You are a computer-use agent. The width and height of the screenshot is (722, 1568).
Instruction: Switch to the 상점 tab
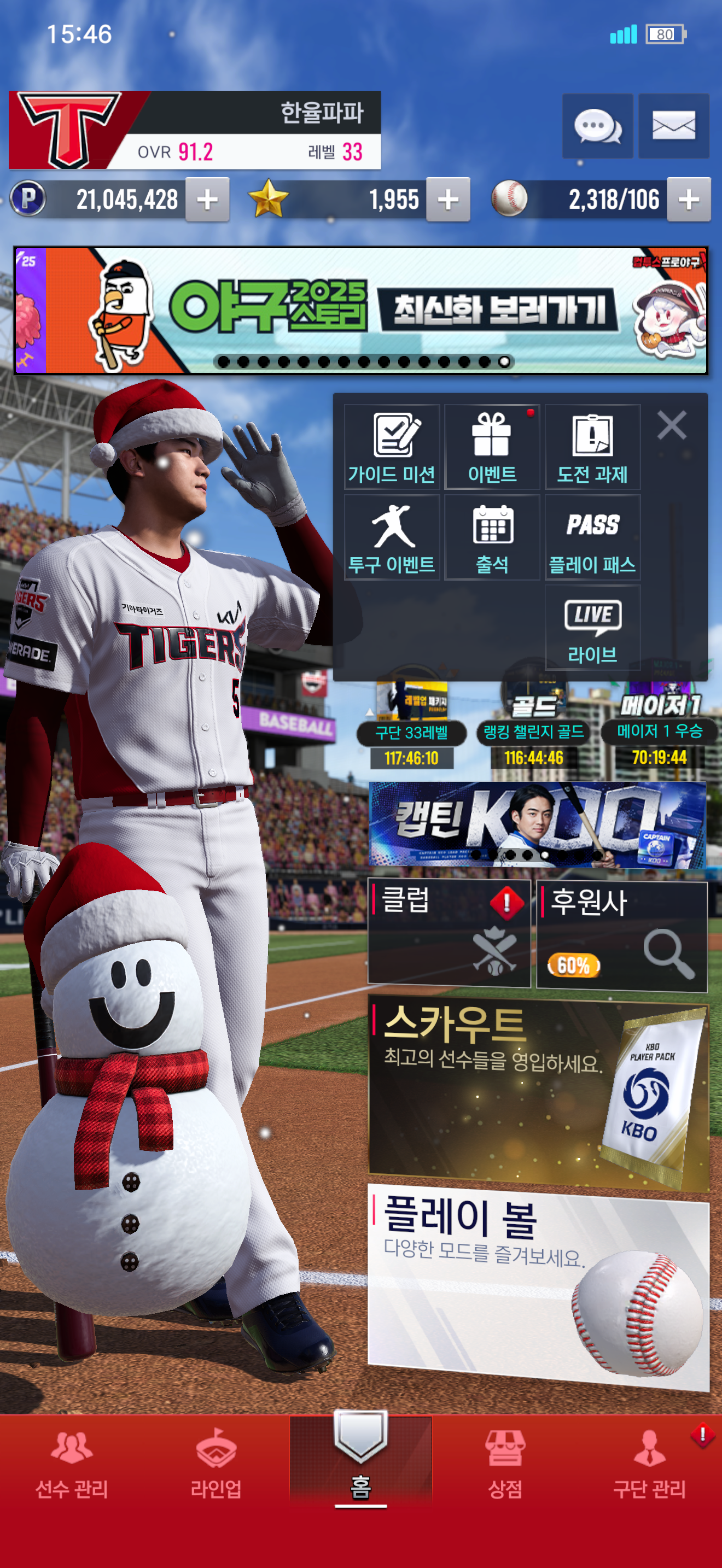coord(505,1465)
